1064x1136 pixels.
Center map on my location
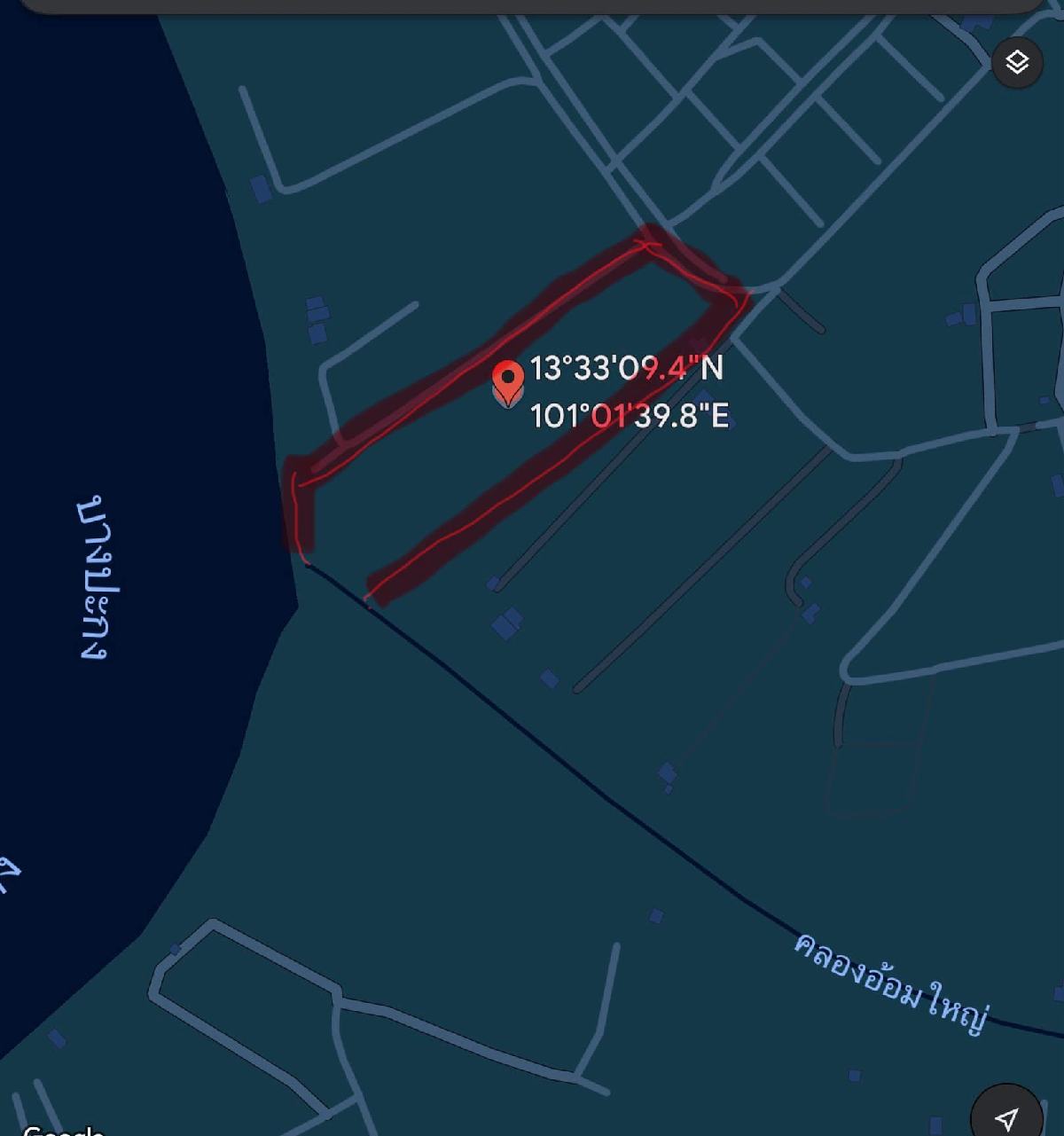coord(1006,1116)
